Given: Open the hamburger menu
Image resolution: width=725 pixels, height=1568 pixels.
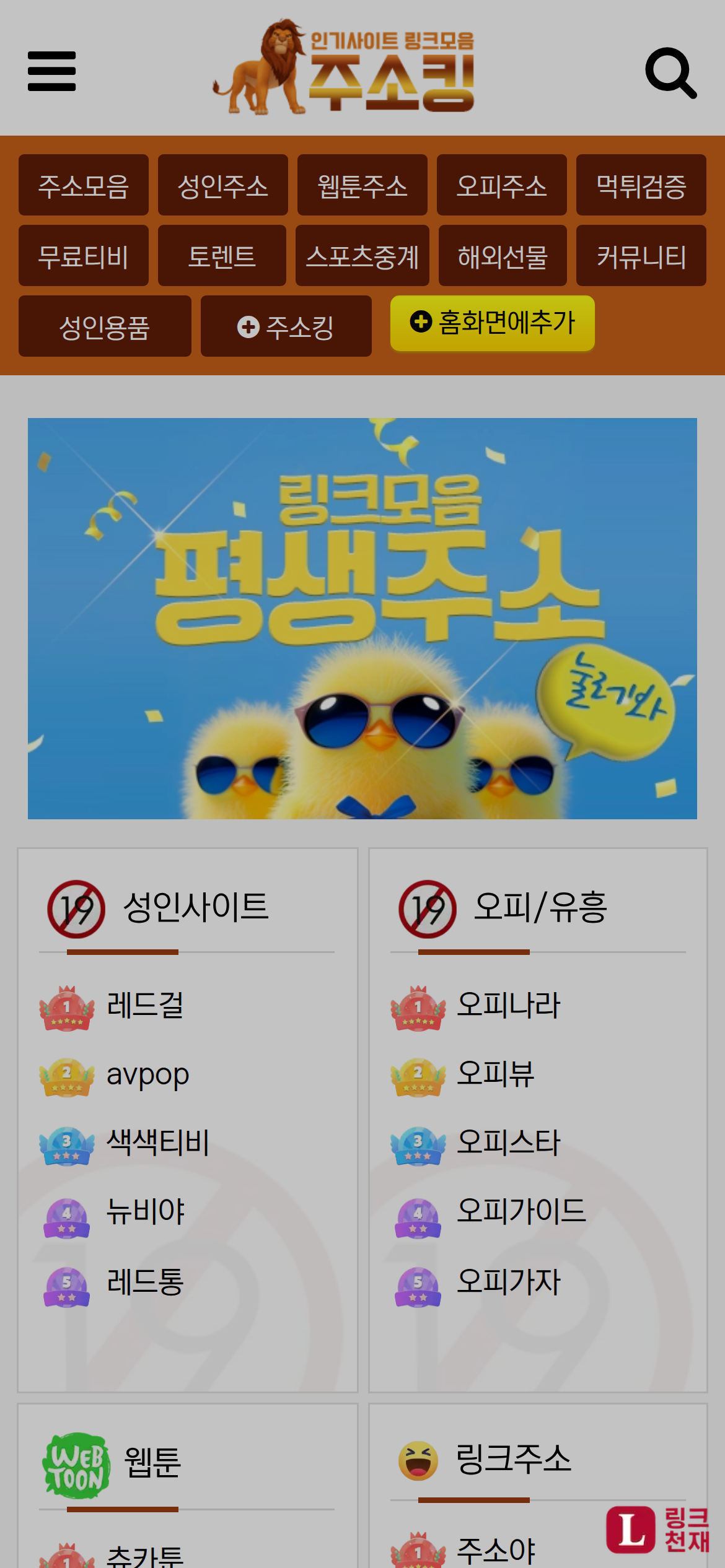Looking at the screenshot, I should tap(51, 71).
